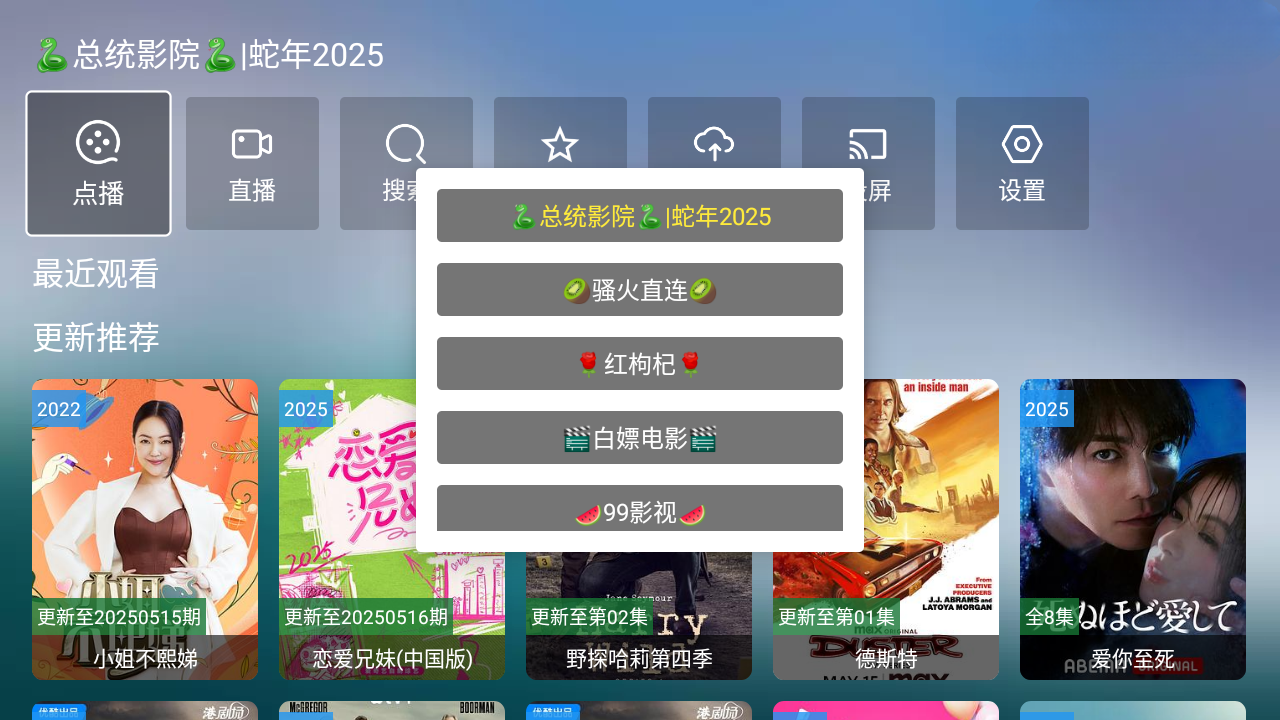Viewport: 1280px width, 720px height.
Task: Open the favorites star tile
Action: [x=560, y=140]
